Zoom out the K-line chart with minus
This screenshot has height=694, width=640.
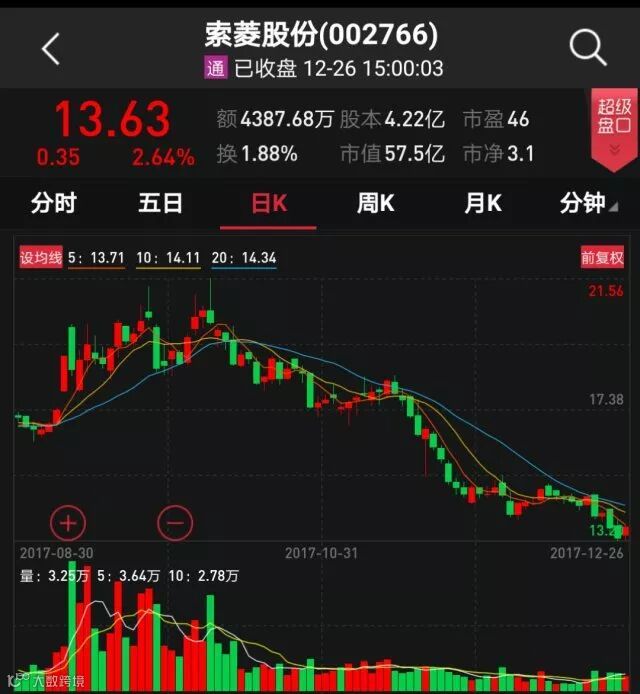(x=175, y=522)
